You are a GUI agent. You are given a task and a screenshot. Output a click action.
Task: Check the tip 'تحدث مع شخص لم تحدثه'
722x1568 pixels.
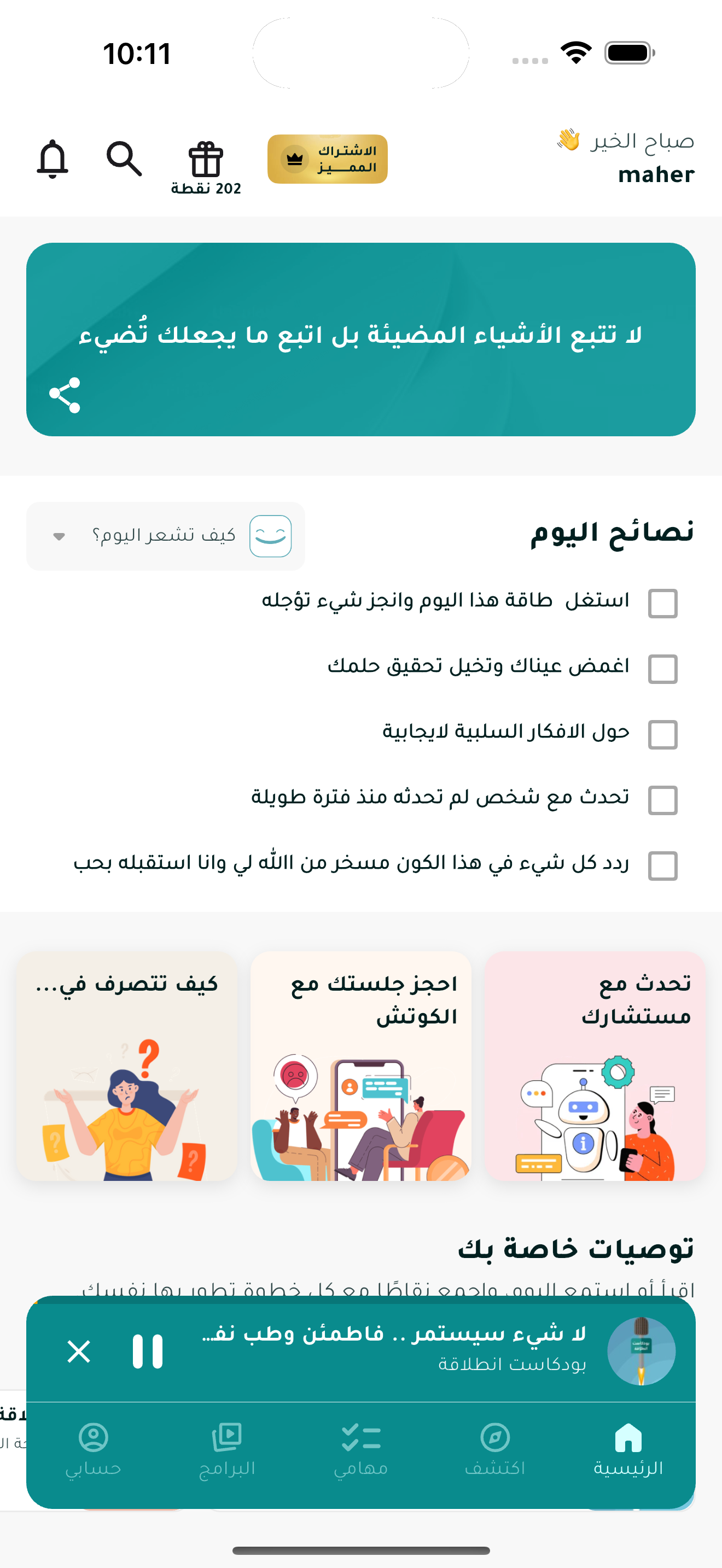662,800
